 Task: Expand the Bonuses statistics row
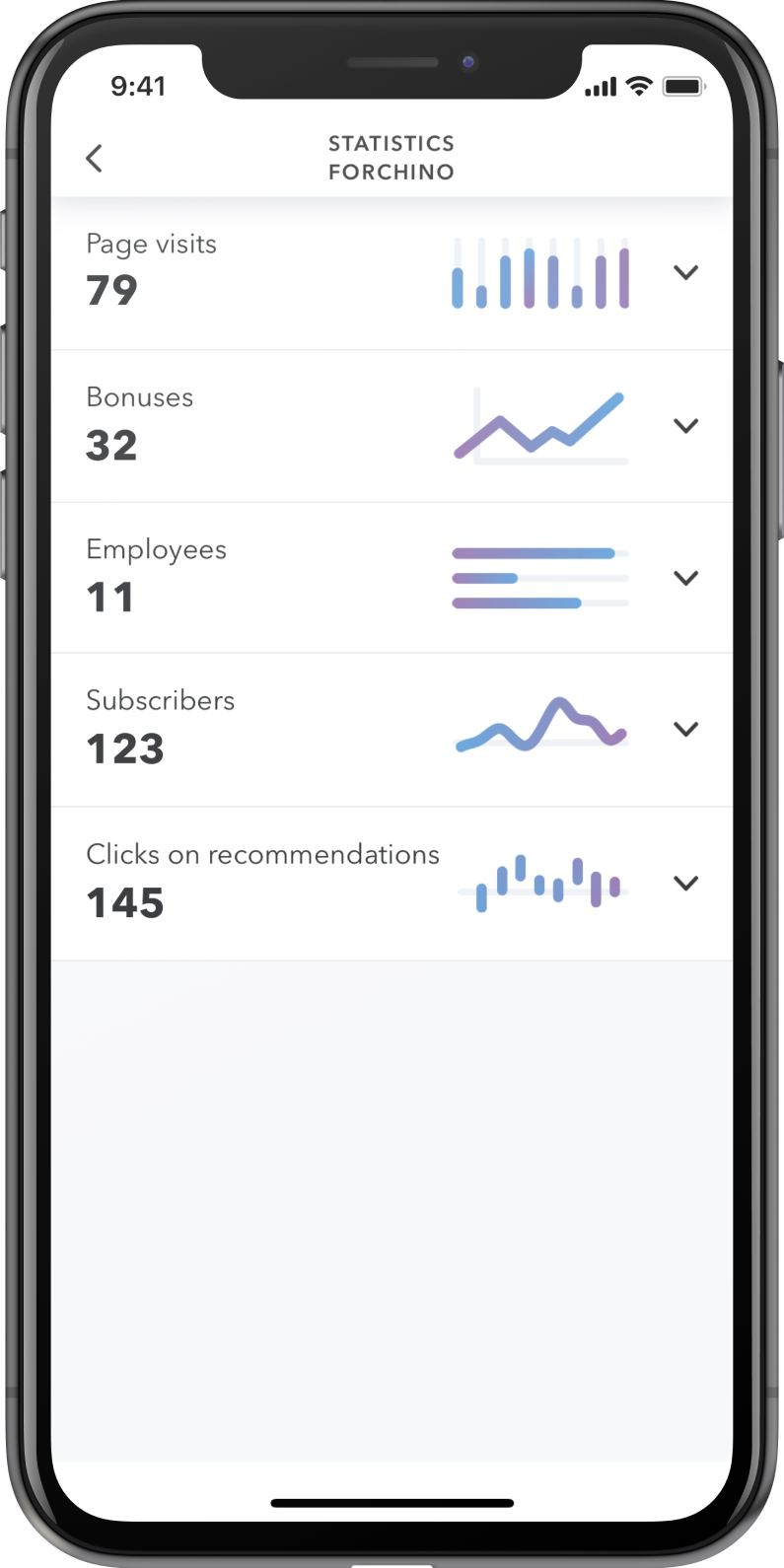click(x=392, y=426)
